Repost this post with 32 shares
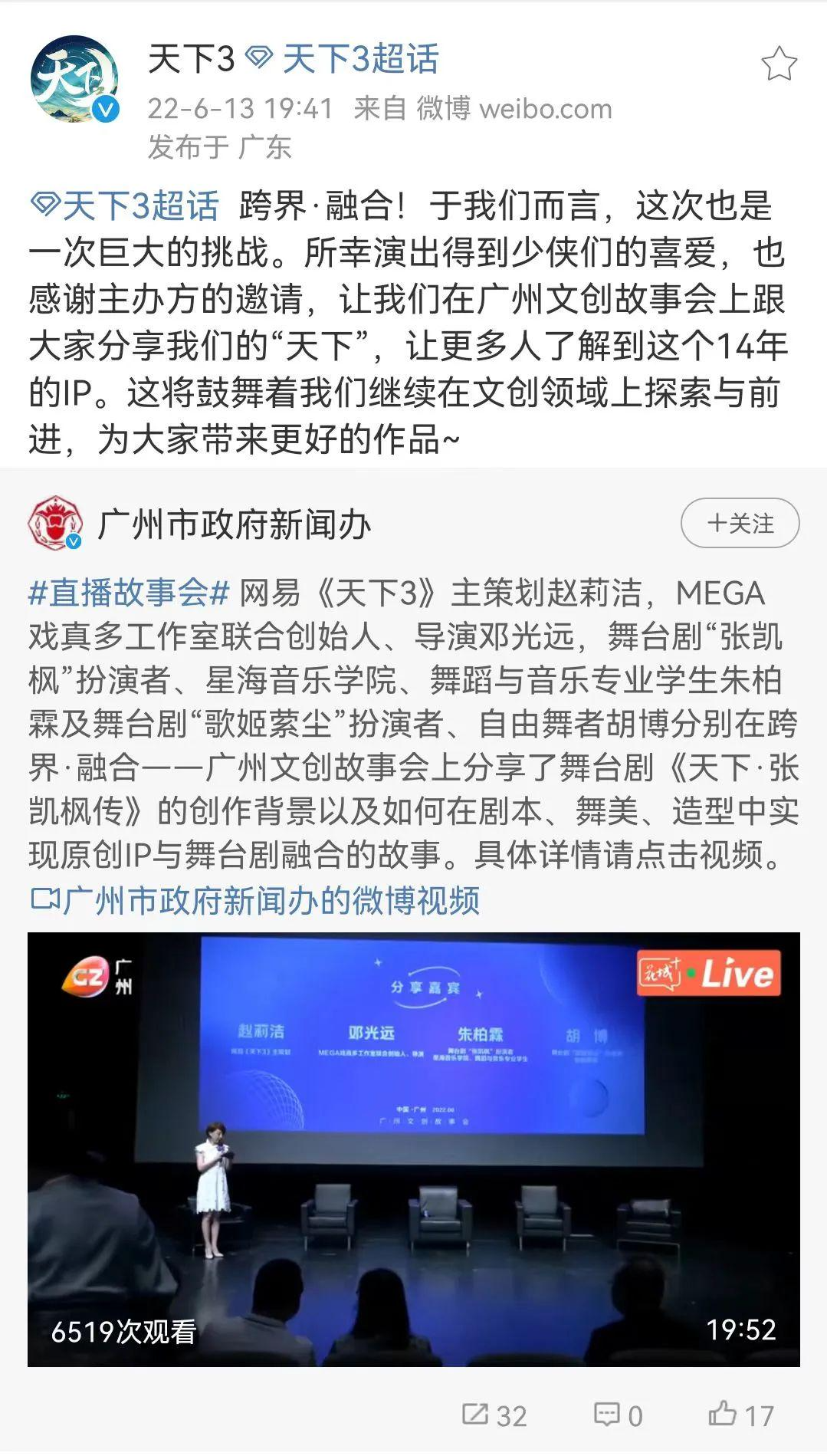Screen dimensions: 827x1456 [494, 1415]
